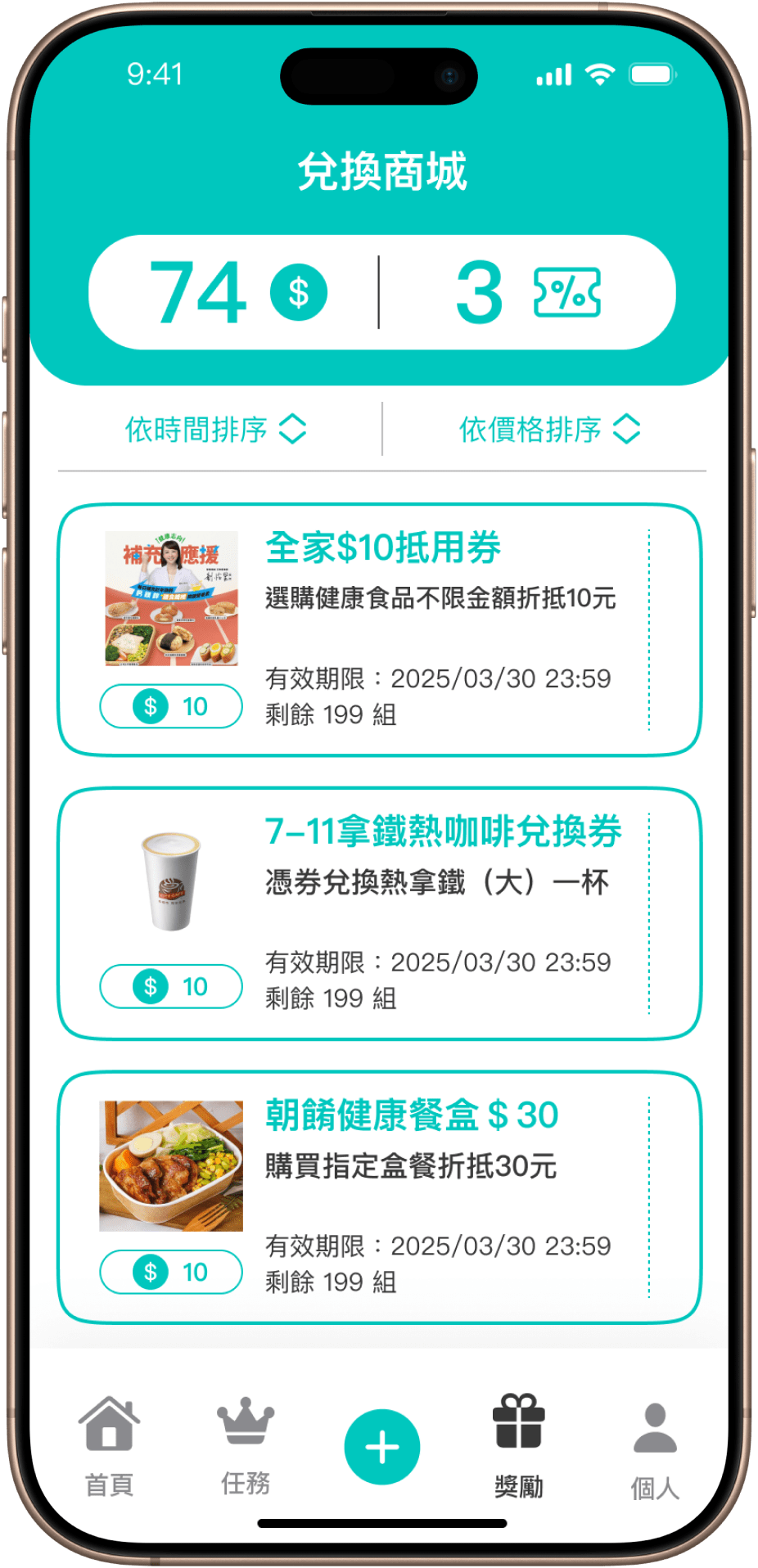This screenshot has width=758, height=1568.
Task: Redeem 7-11 latte coupon with the 10-coin button
Action: point(171,986)
